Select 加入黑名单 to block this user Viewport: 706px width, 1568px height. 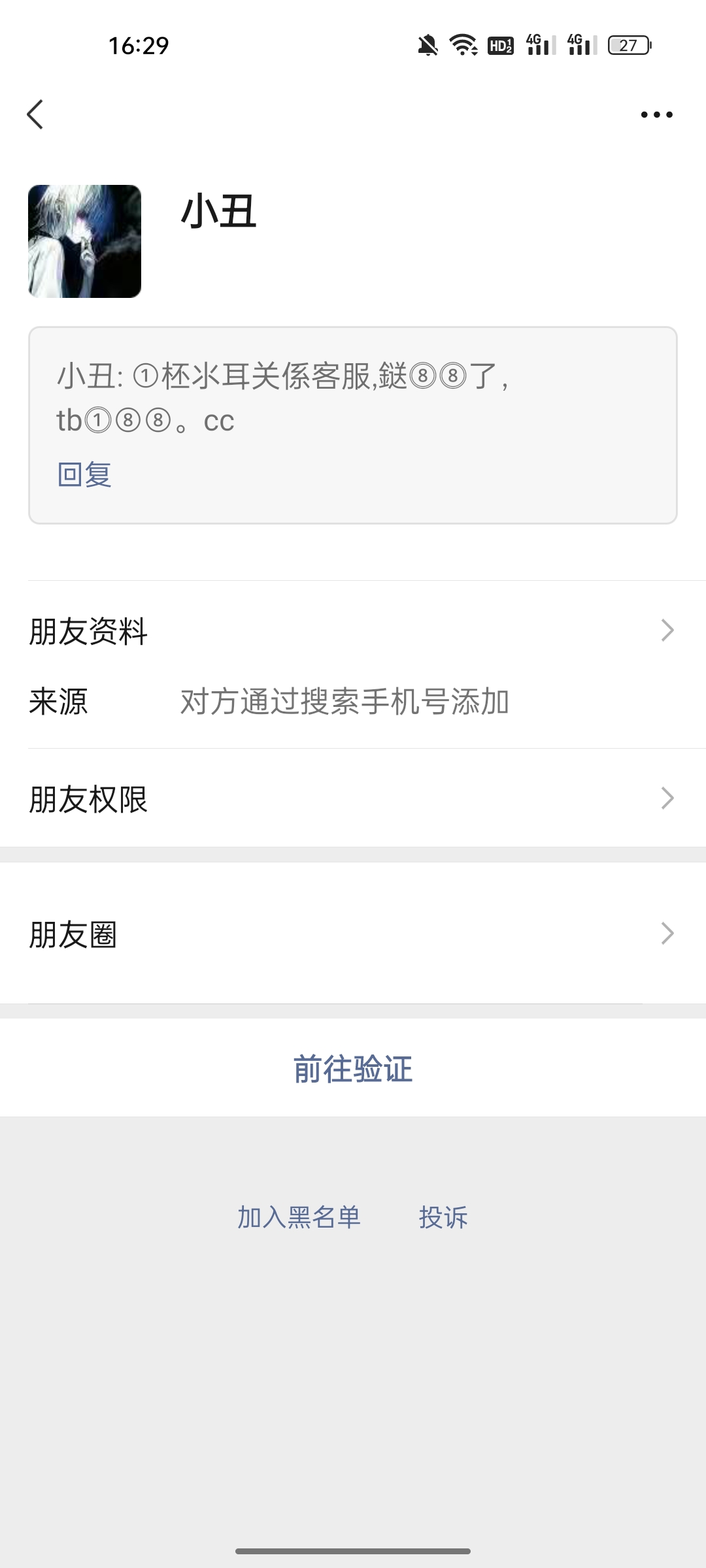coord(299,1217)
